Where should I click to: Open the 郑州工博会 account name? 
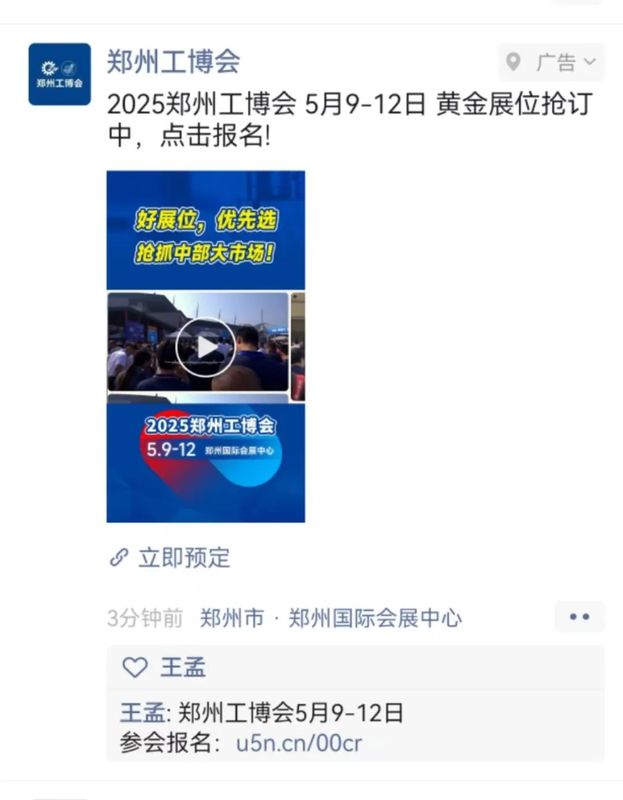[173, 62]
